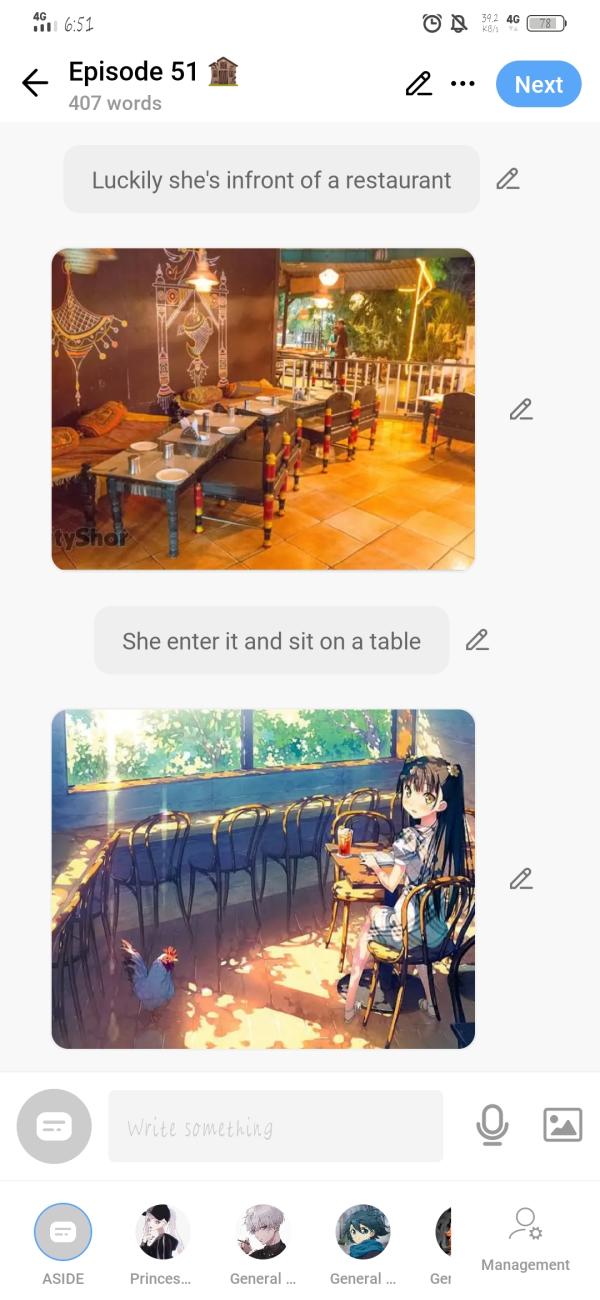Screen dimensions: 600x1300
Task: Edit the 'Luckily she's infront of a restaurant' line
Action: [508, 180]
